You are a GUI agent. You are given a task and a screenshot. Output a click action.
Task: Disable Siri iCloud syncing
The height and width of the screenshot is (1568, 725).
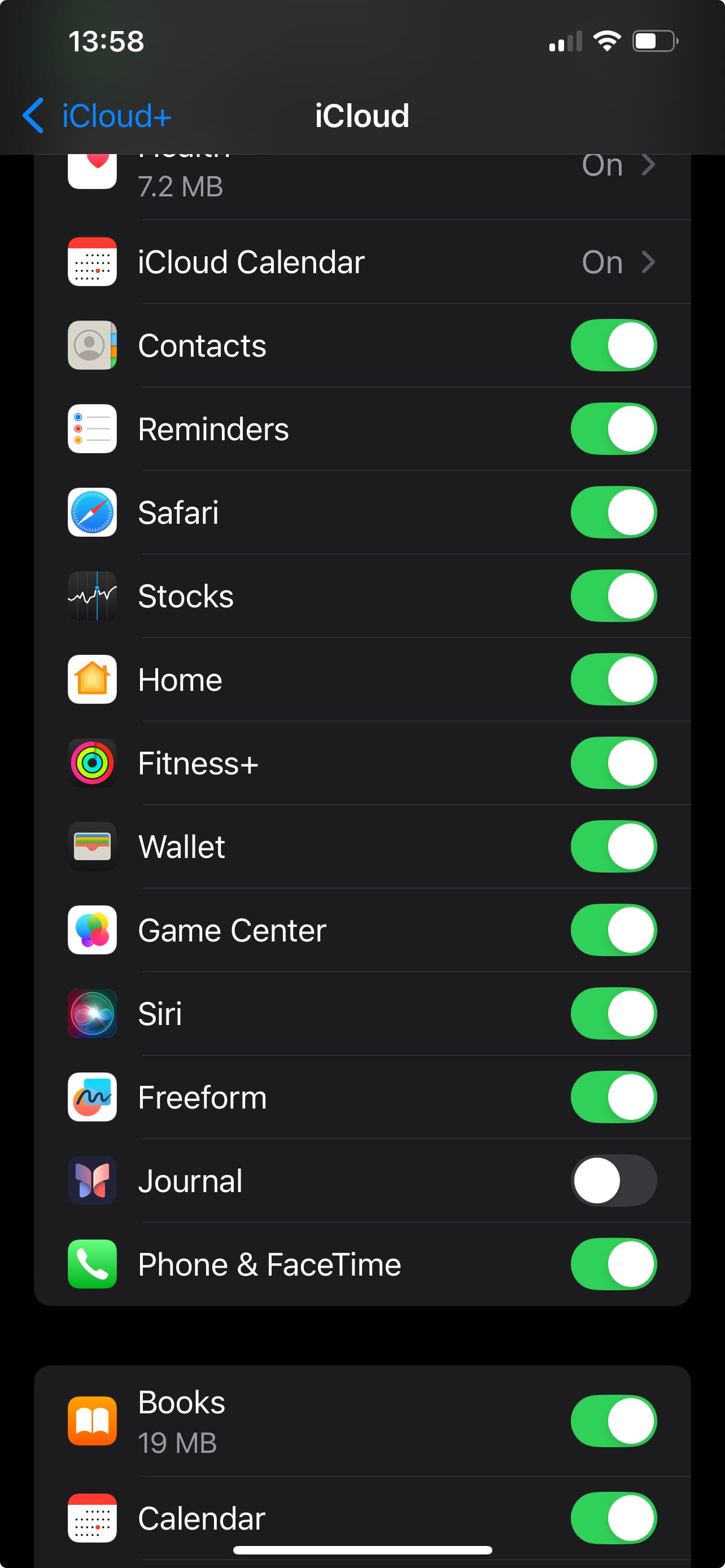[613, 1014]
